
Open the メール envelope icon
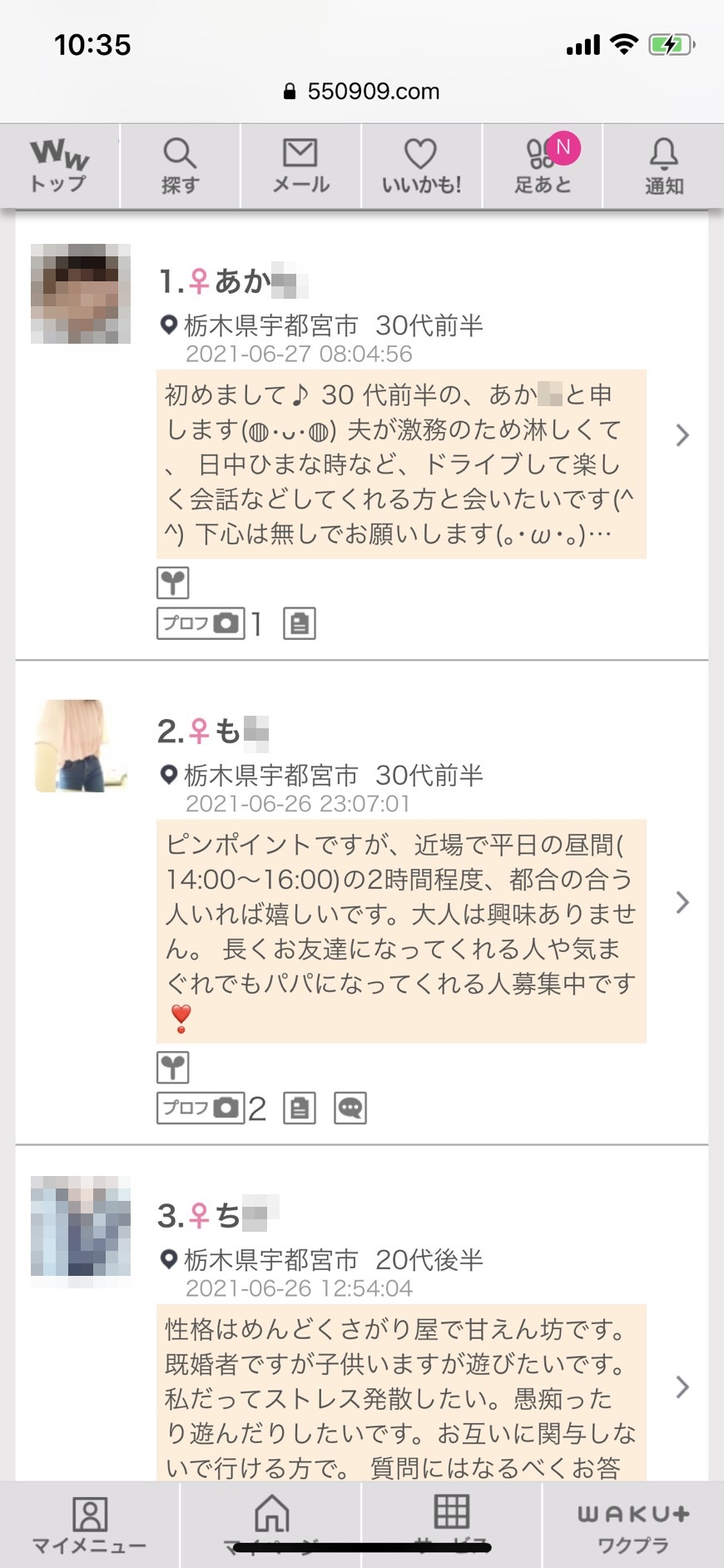301,165
